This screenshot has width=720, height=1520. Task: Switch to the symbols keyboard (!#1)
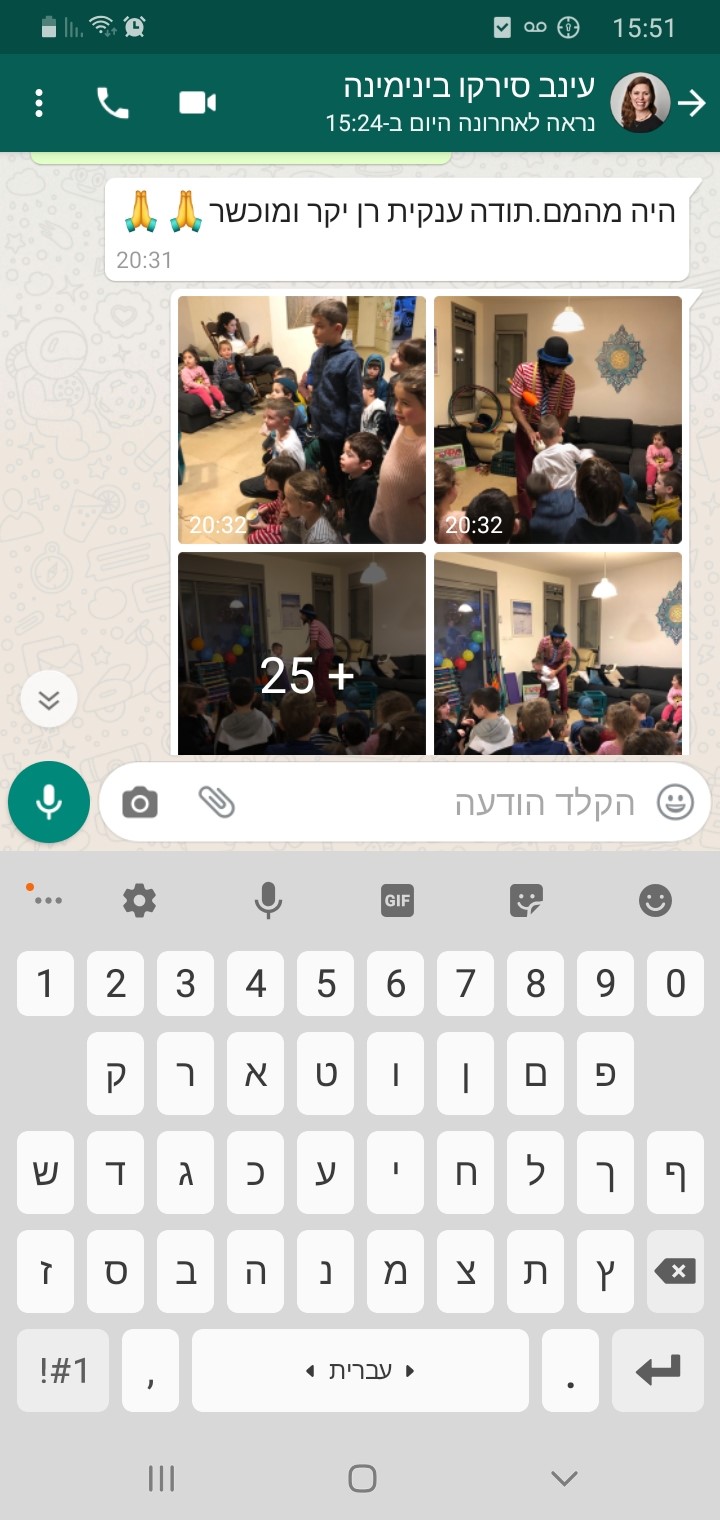[63, 1370]
